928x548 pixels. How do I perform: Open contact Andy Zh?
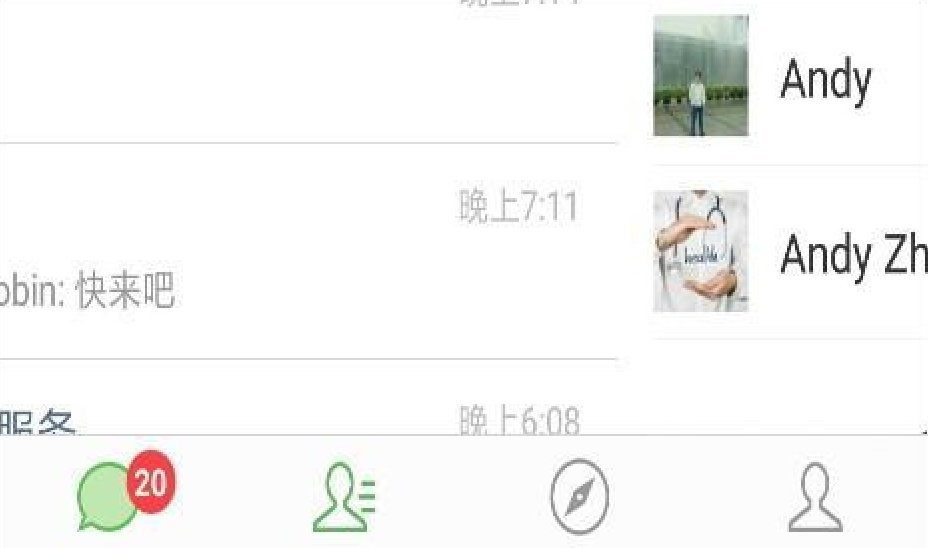tap(790, 252)
